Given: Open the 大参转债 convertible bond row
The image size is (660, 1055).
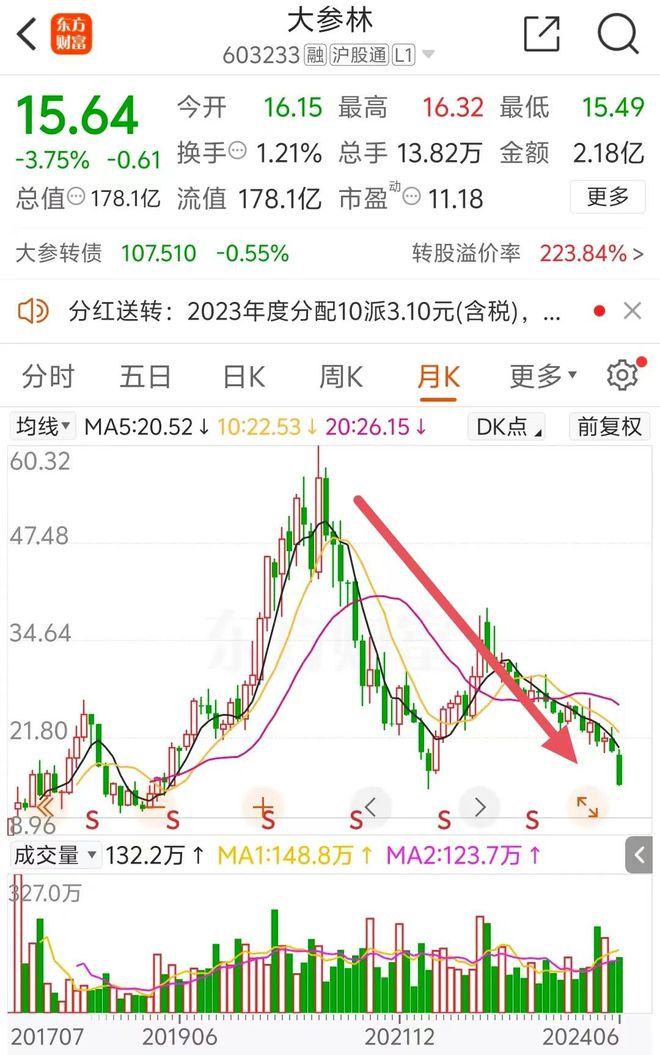Looking at the screenshot, I should (330, 254).
